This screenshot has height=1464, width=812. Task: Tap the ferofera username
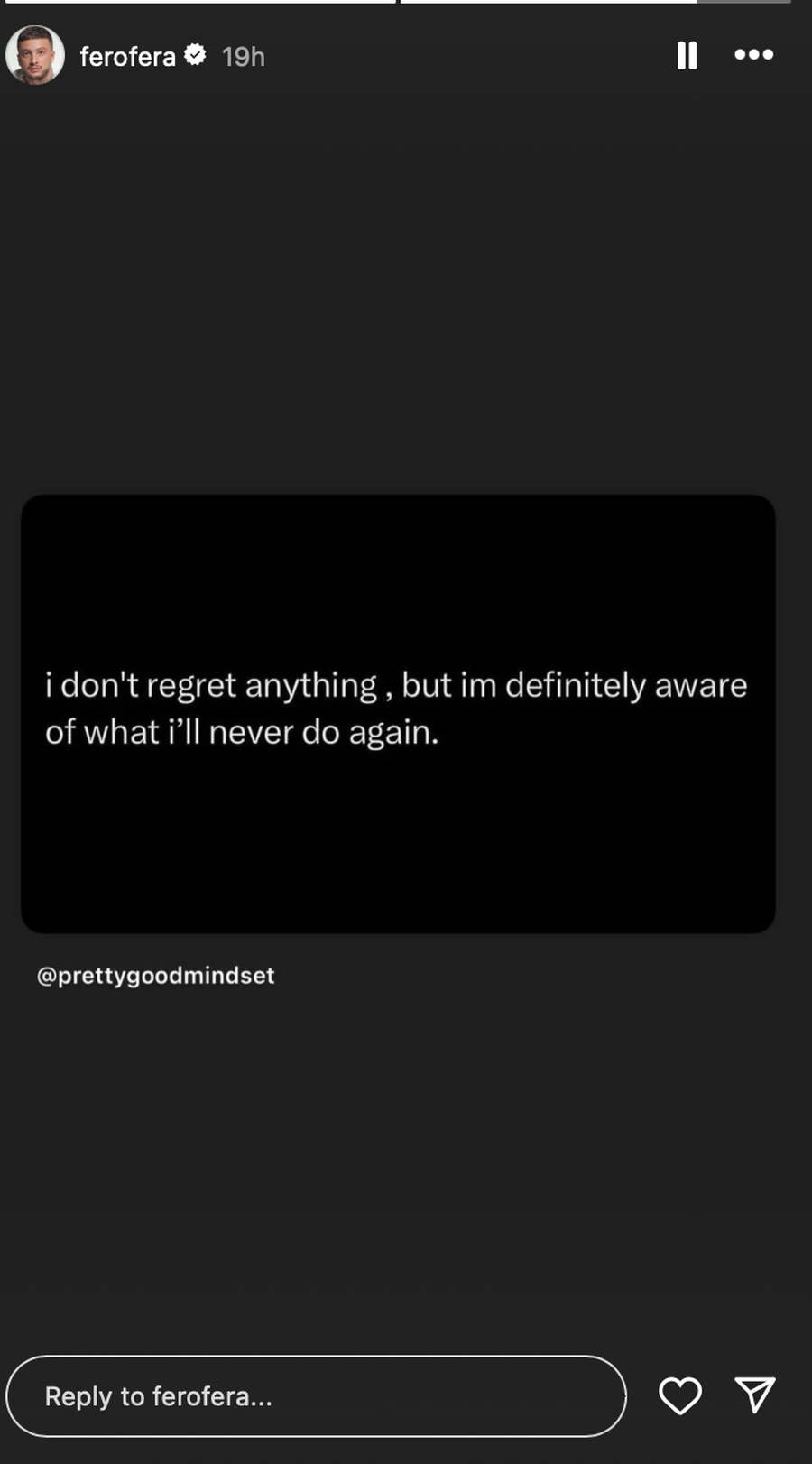(127, 57)
